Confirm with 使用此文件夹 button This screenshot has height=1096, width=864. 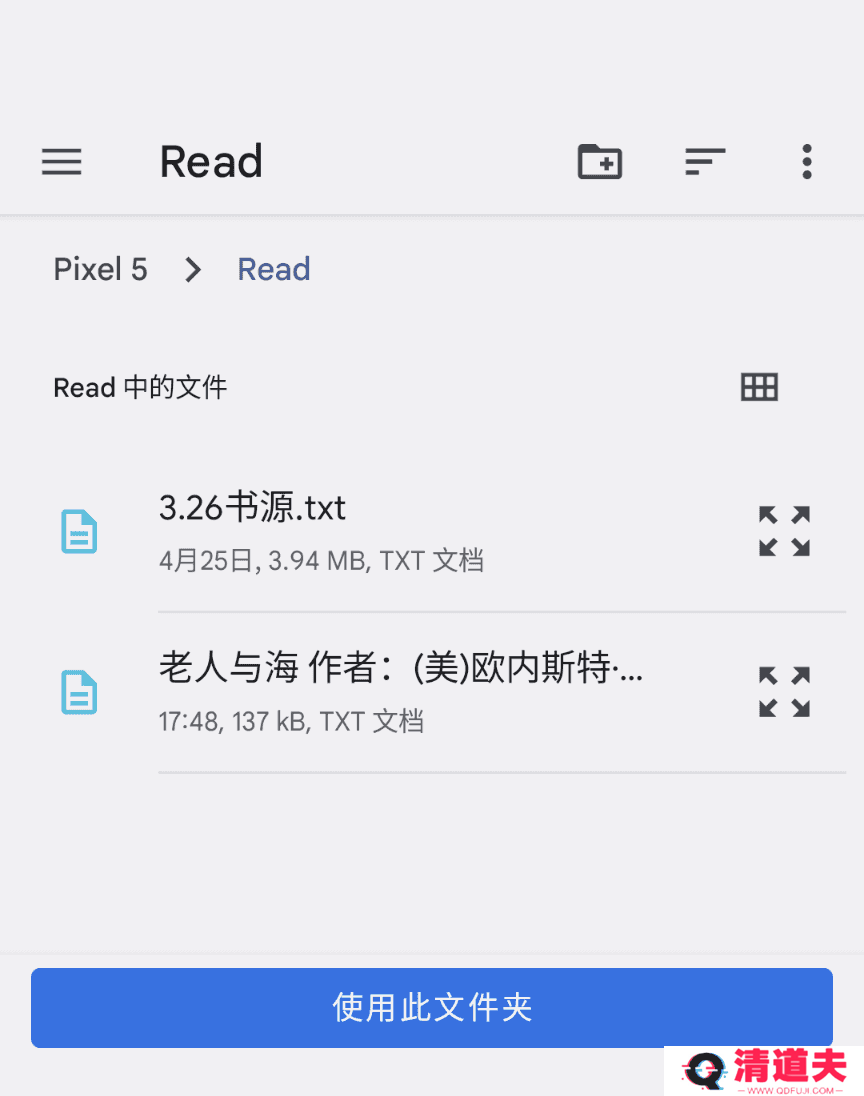pyautogui.click(x=432, y=1007)
